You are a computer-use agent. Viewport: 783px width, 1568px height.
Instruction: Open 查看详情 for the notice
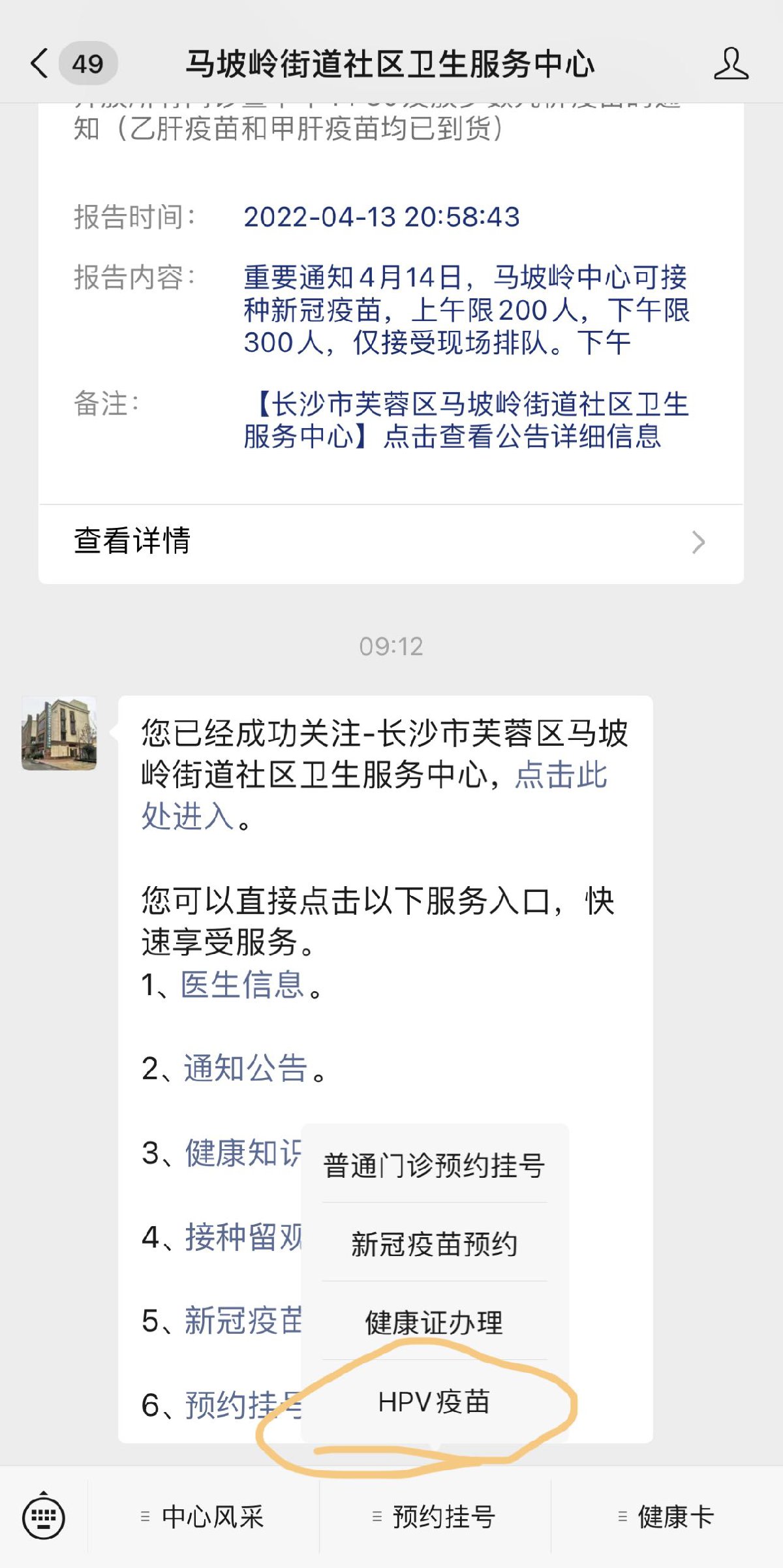tap(390, 542)
